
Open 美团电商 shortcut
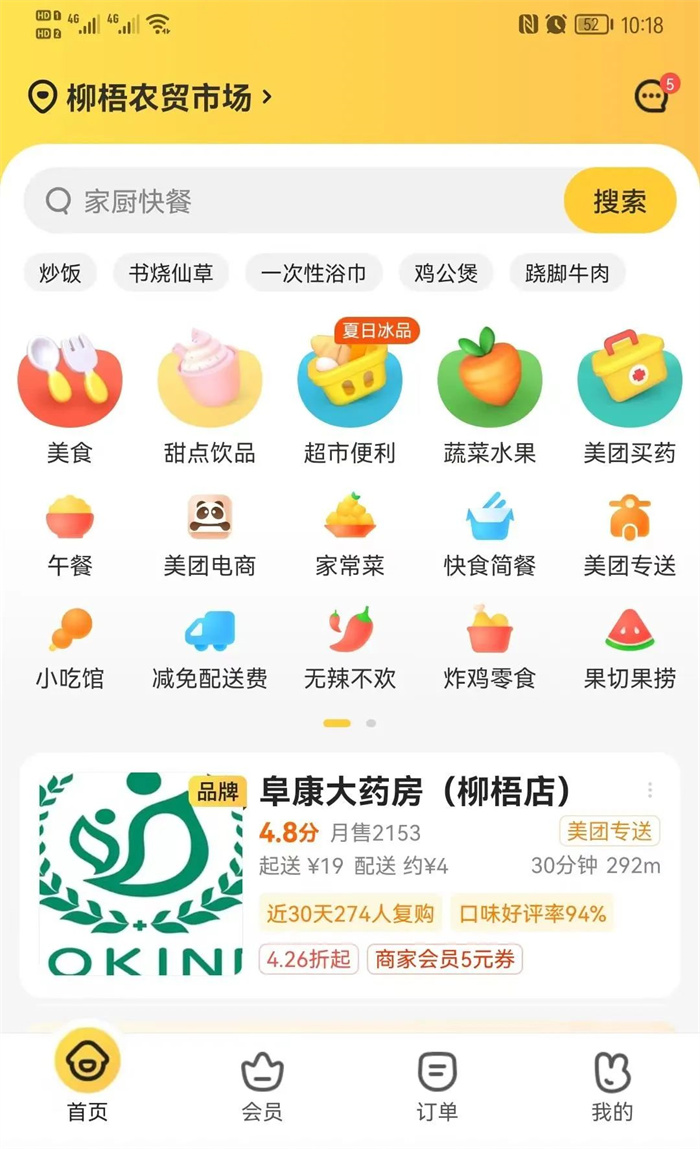click(x=209, y=535)
